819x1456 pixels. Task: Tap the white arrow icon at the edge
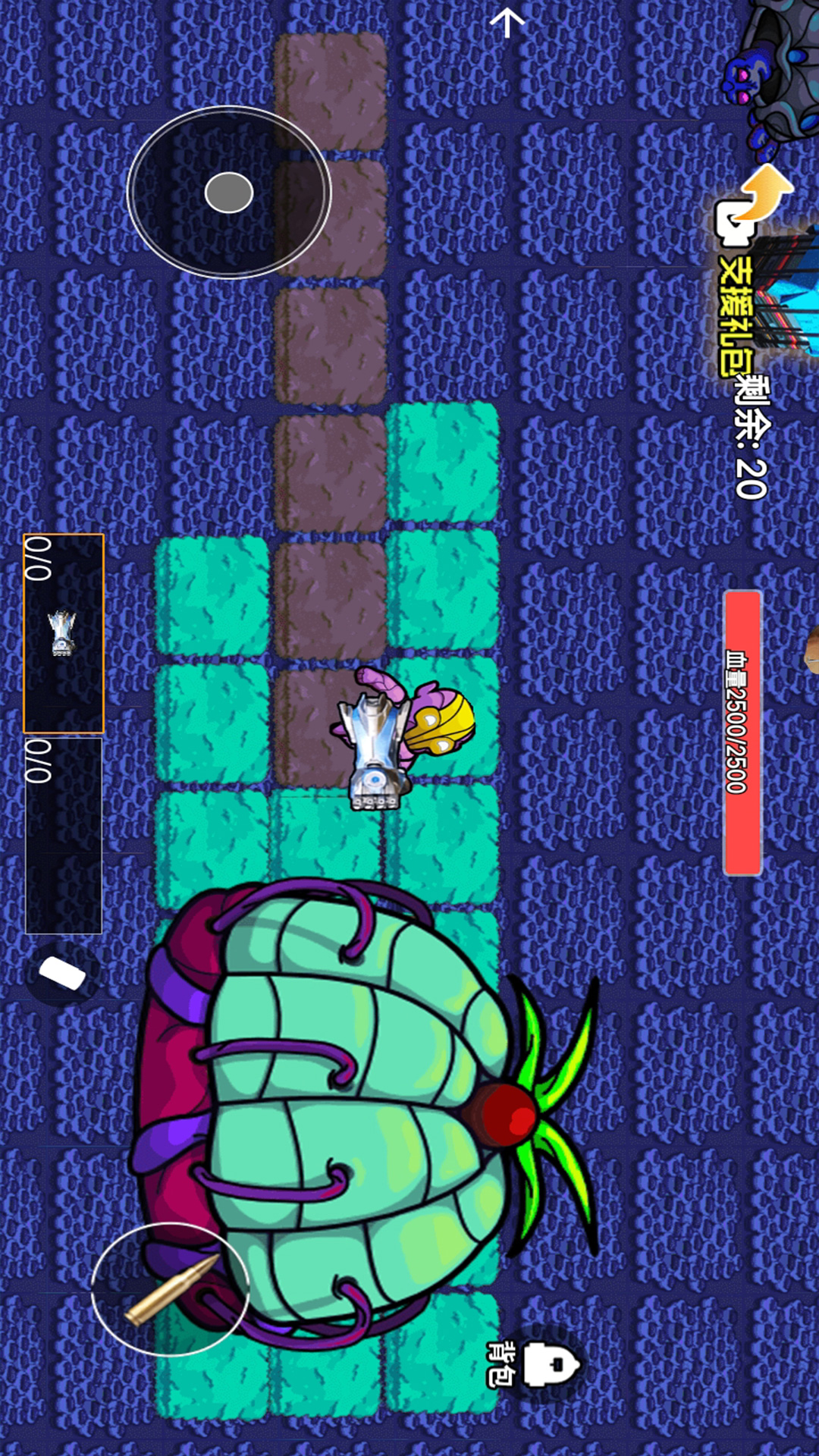[x=507, y=22]
